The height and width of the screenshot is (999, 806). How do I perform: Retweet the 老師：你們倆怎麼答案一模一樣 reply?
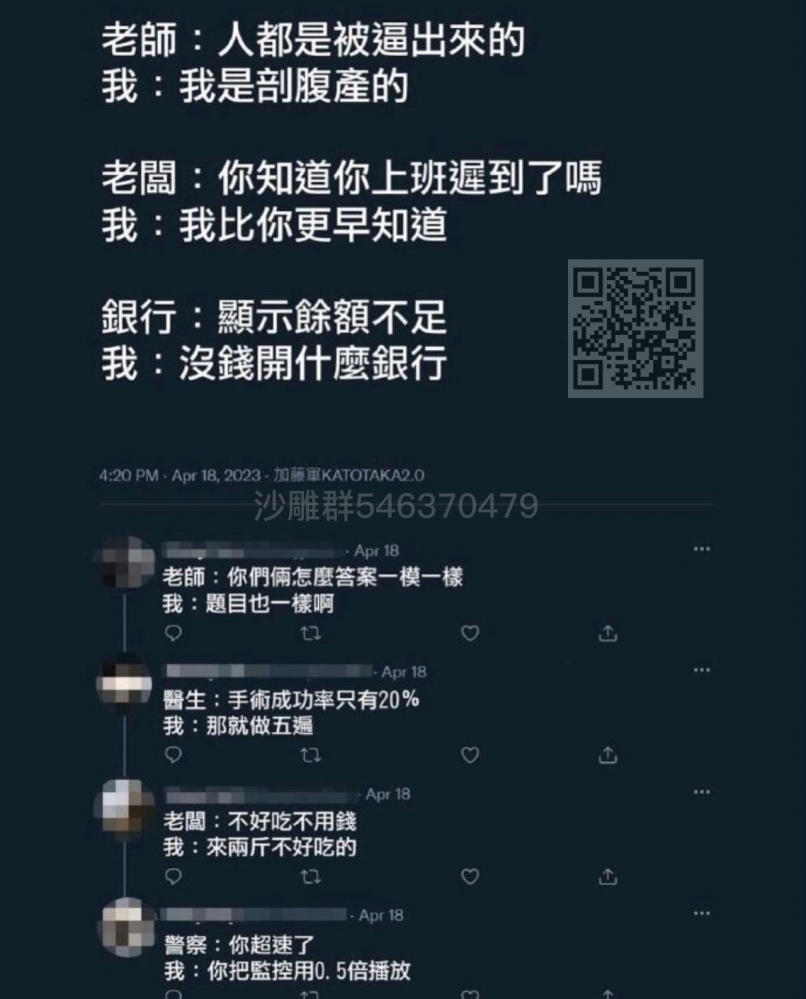[310, 632]
